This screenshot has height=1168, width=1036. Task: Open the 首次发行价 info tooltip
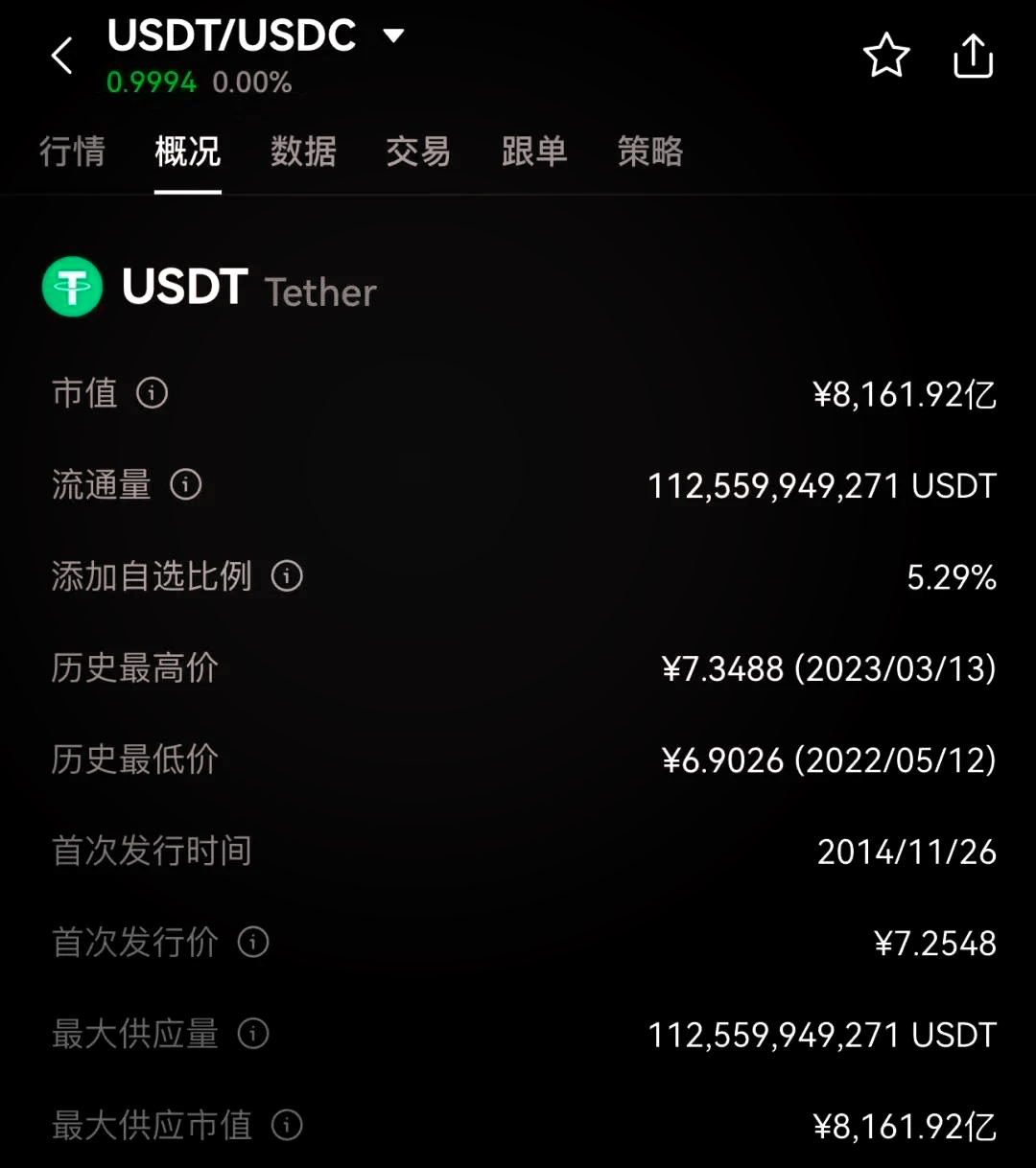pos(251,944)
